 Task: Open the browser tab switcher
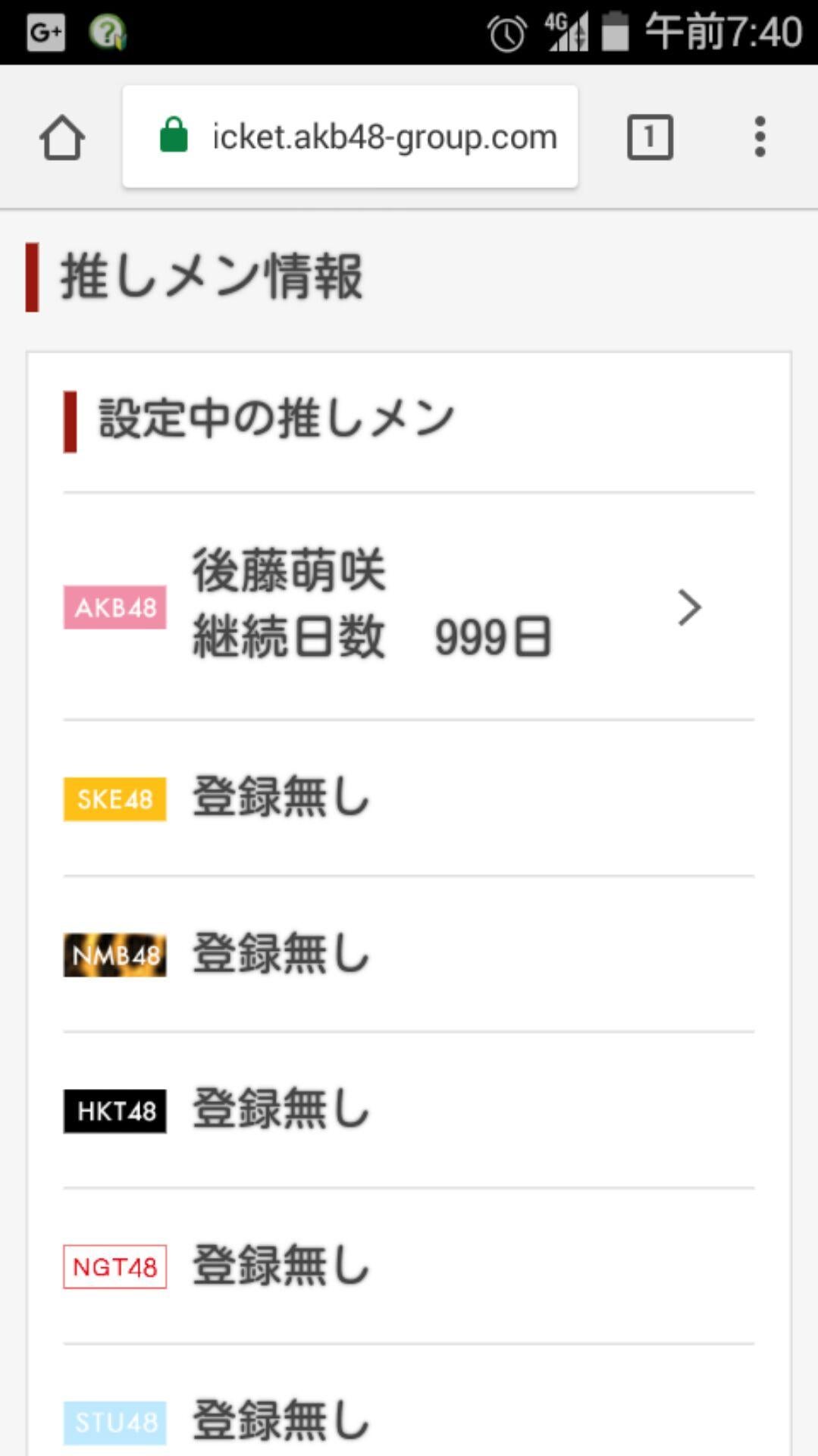(x=649, y=136)
